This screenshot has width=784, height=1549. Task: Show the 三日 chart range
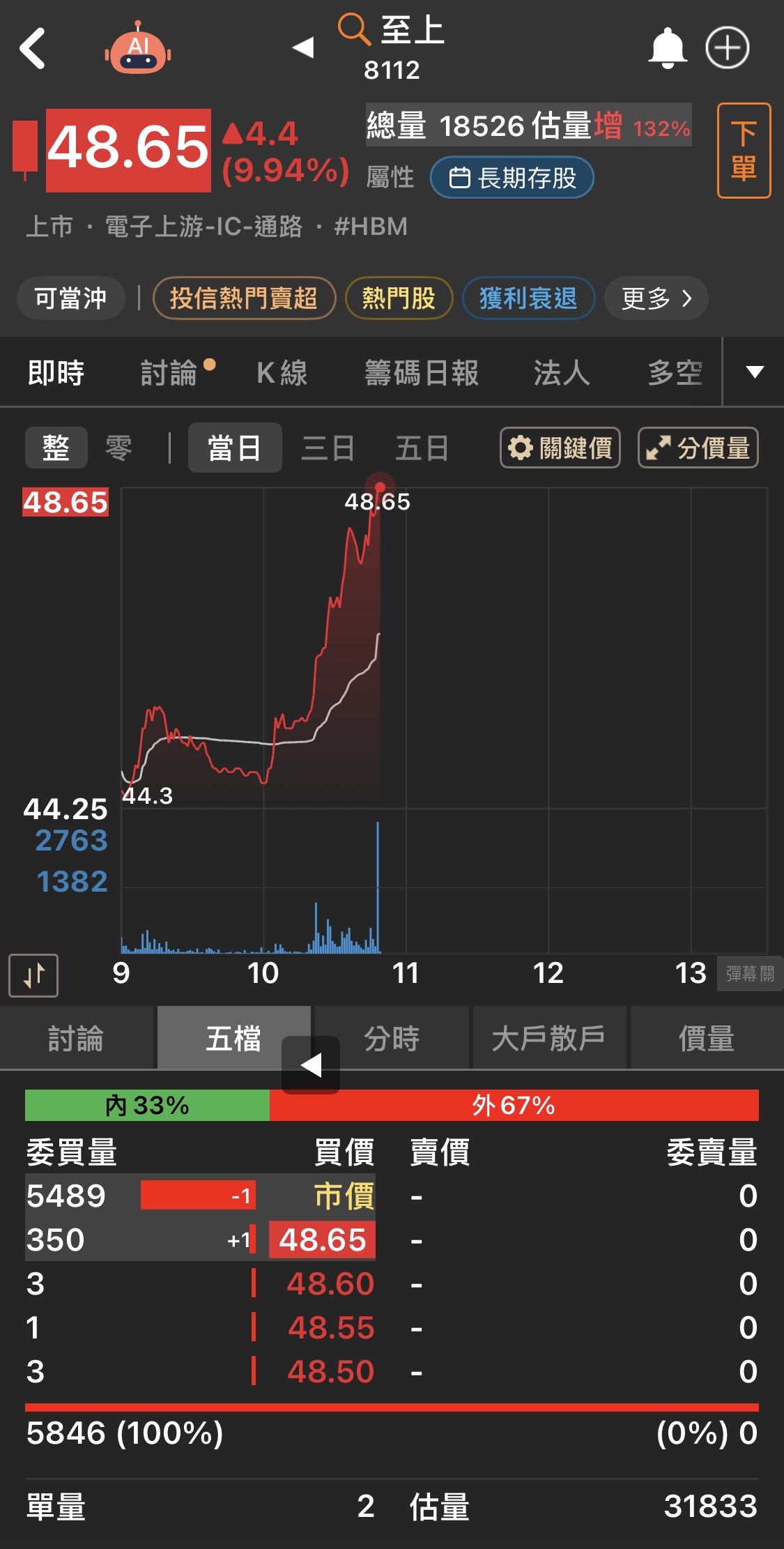(x=328, y=448)
